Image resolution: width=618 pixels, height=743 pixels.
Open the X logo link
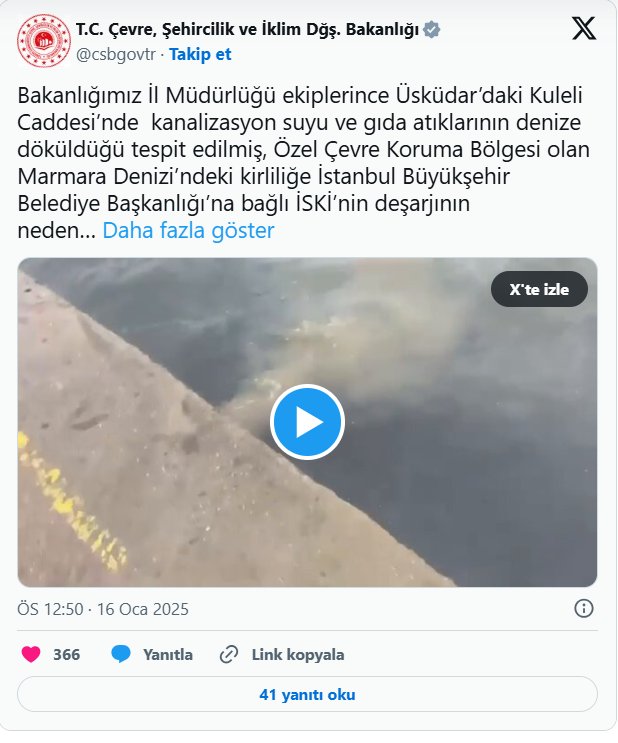click(x=584, y=29)
